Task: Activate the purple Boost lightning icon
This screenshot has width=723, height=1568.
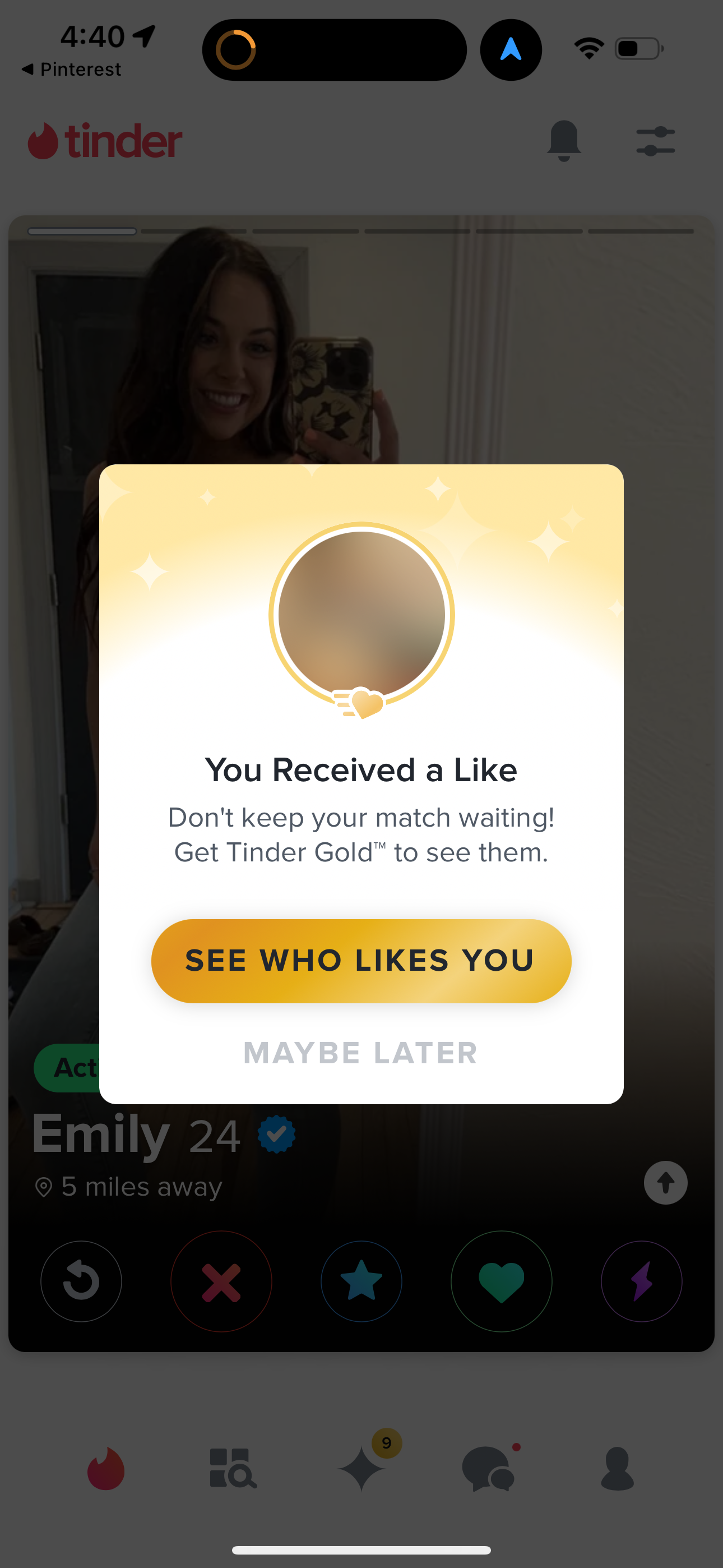Action: click(641, 1281)
